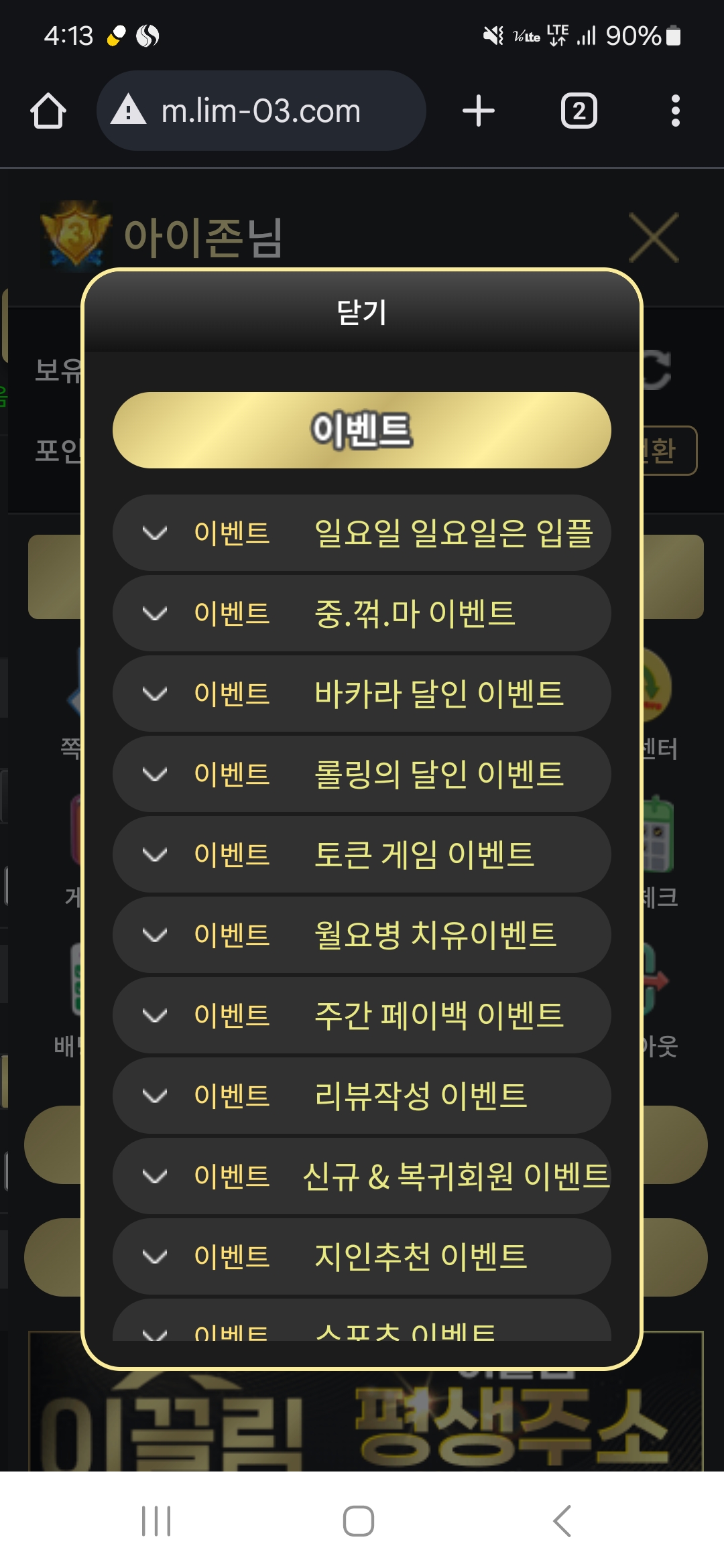Tap the browser home icon
724x1568 pixels.
[48, 111]
